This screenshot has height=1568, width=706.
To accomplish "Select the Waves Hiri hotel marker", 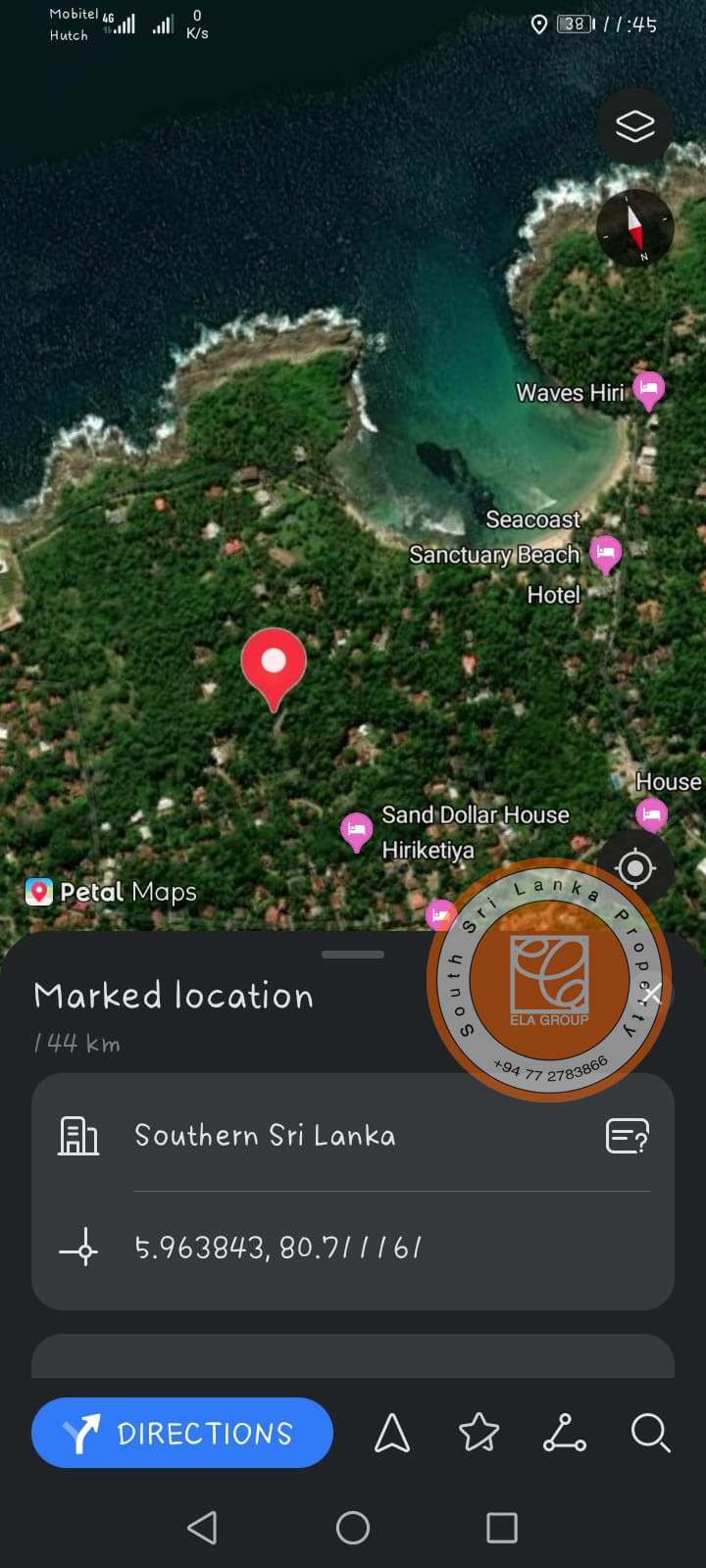I will 648,391.
